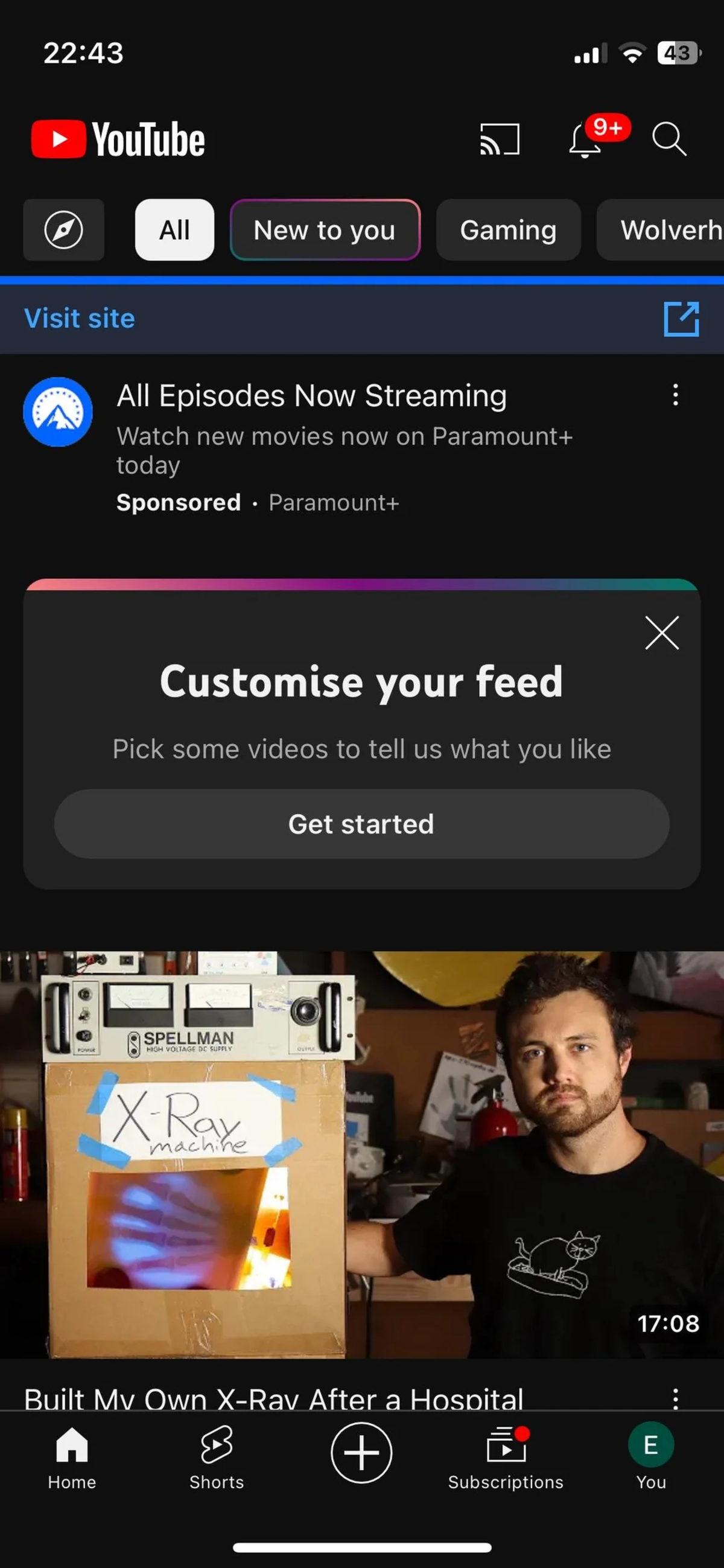Screen dimensions: 724x1568
Task: Open the X-Ray machine video thumbnail
Action: tap(362, 1156)
